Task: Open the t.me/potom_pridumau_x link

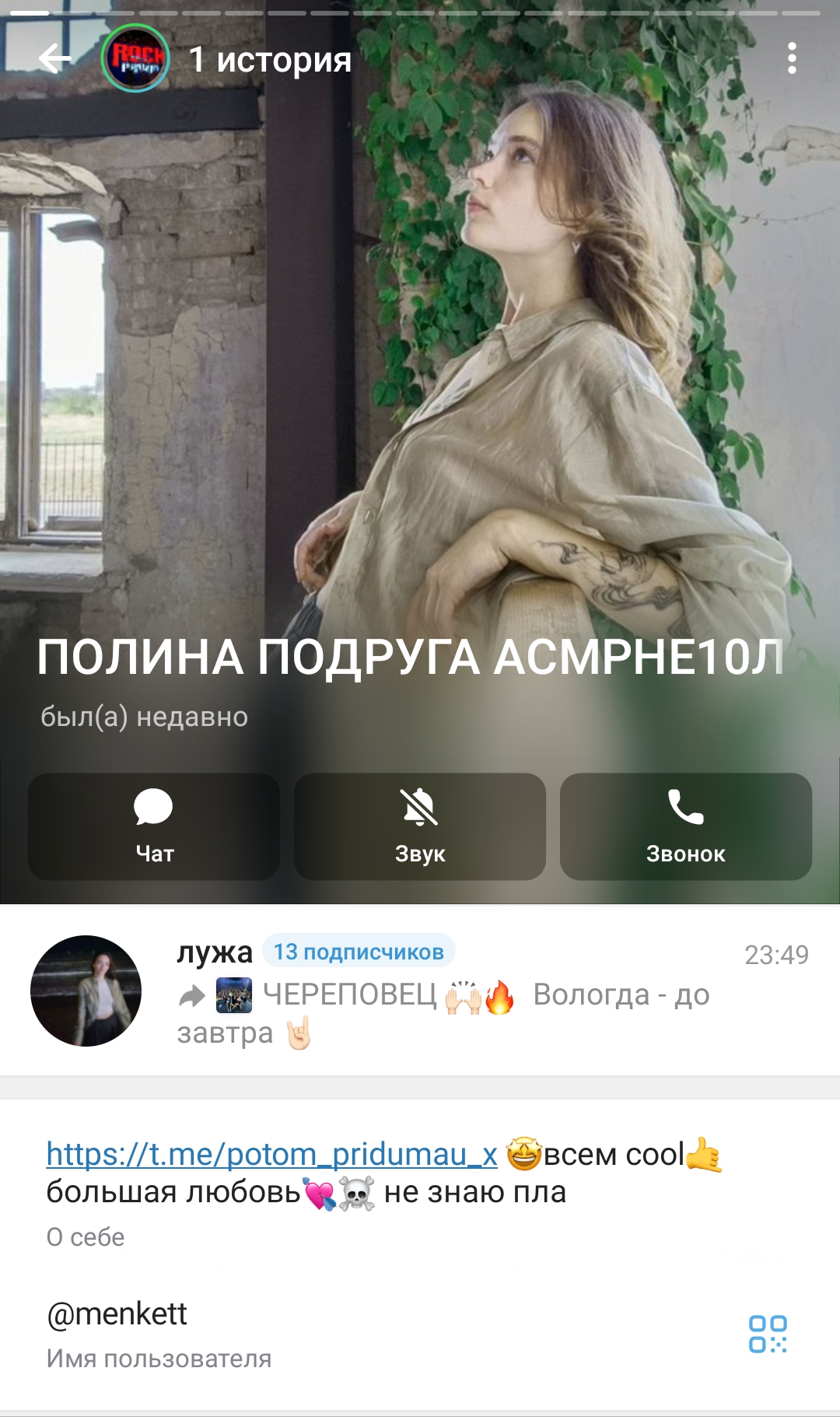Action: click(x=271, y=1154)
